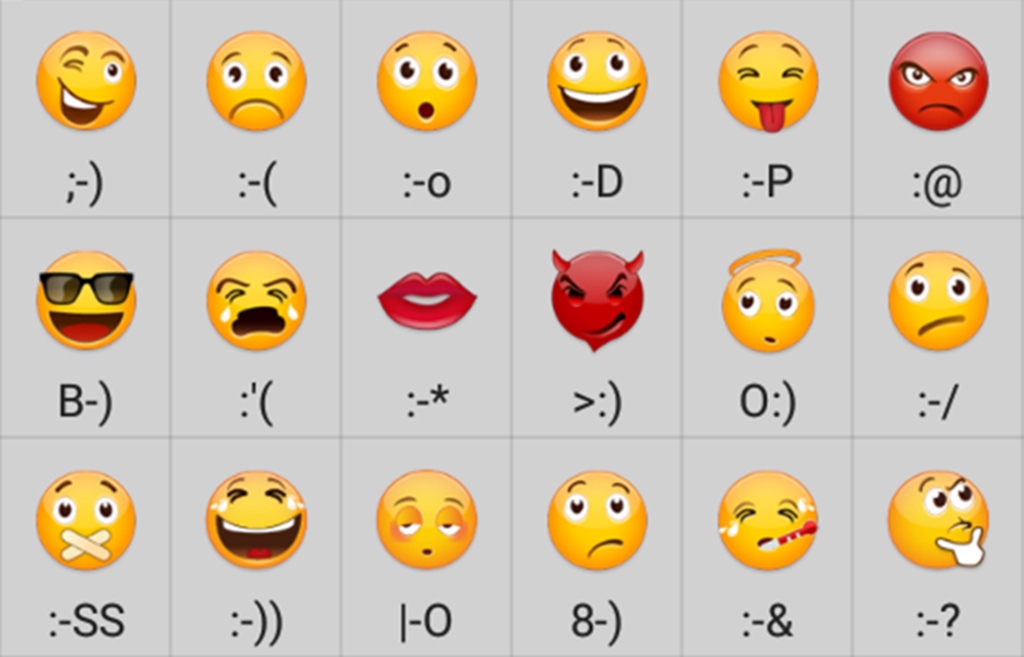Select the angry red :@ face
The image size is (1024, 657).
tap(938, 82)
